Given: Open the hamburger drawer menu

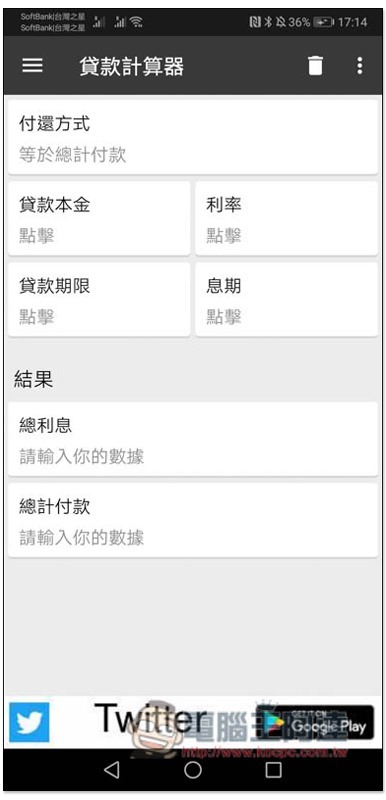Looking at the screenshot, I should click(x=33, y=65).
